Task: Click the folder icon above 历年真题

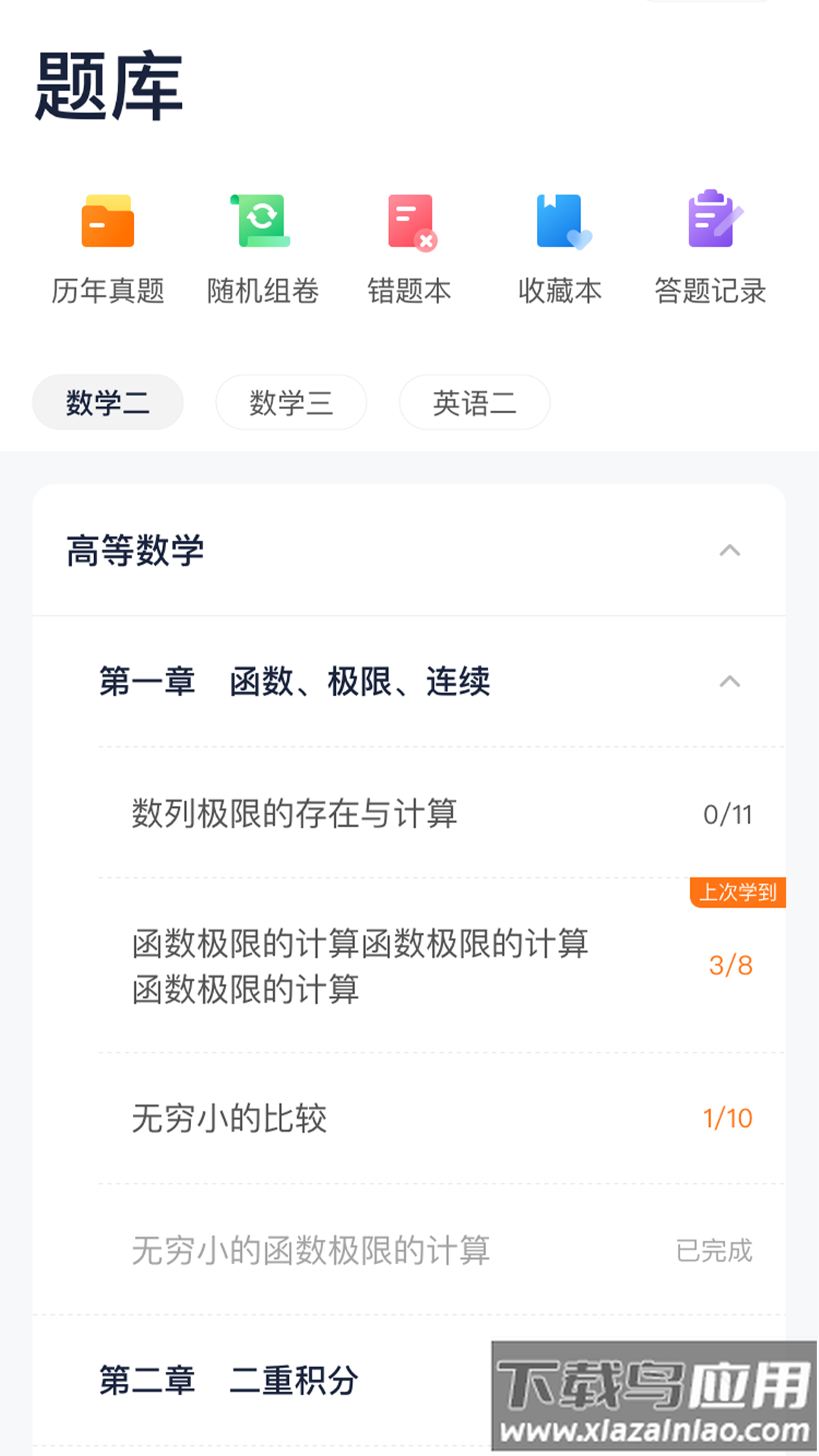Action: (106, 222)
